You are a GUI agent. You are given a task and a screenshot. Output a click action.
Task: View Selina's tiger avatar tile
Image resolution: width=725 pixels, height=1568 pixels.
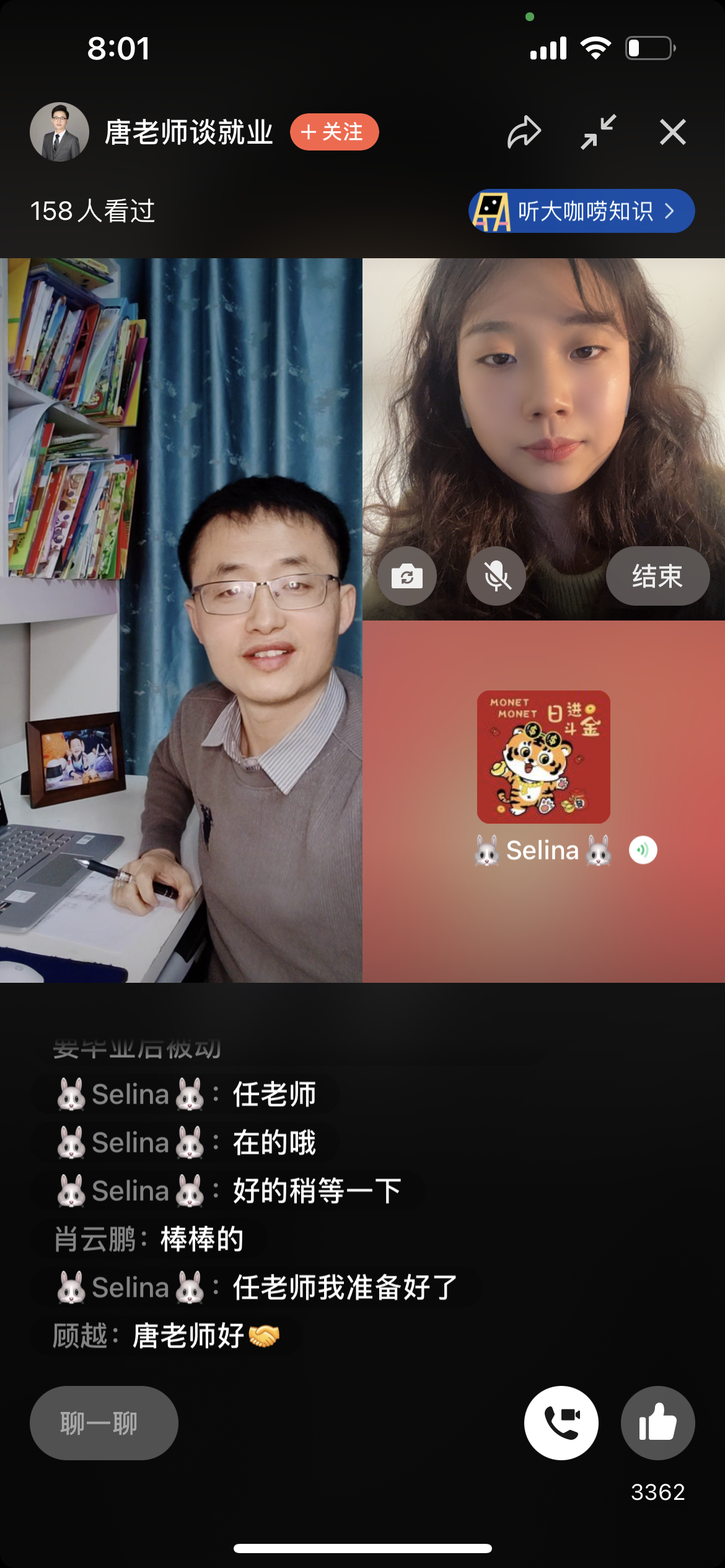[x=543, y=757]
